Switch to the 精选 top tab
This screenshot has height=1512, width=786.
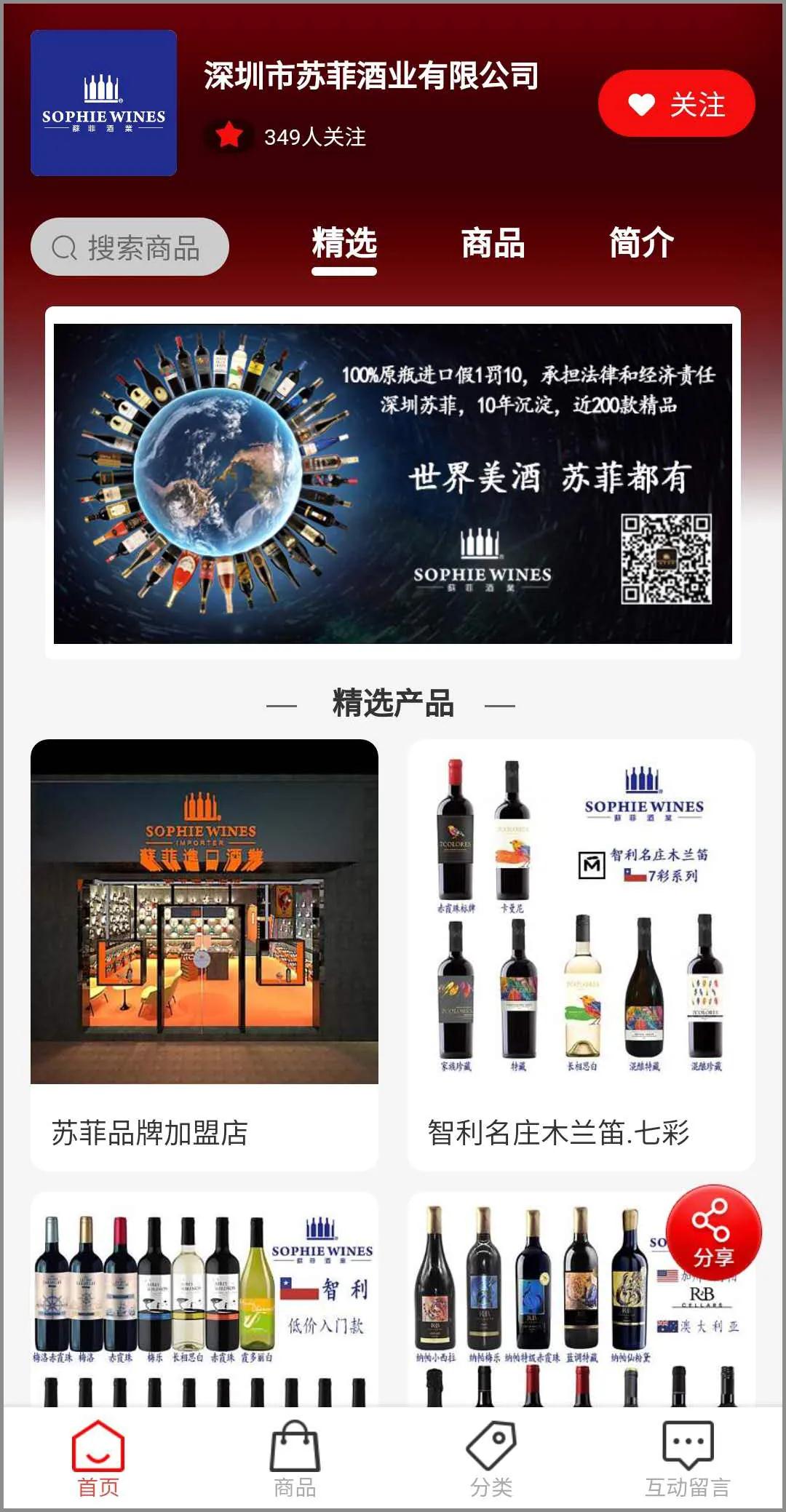click(x=344, y=244)
